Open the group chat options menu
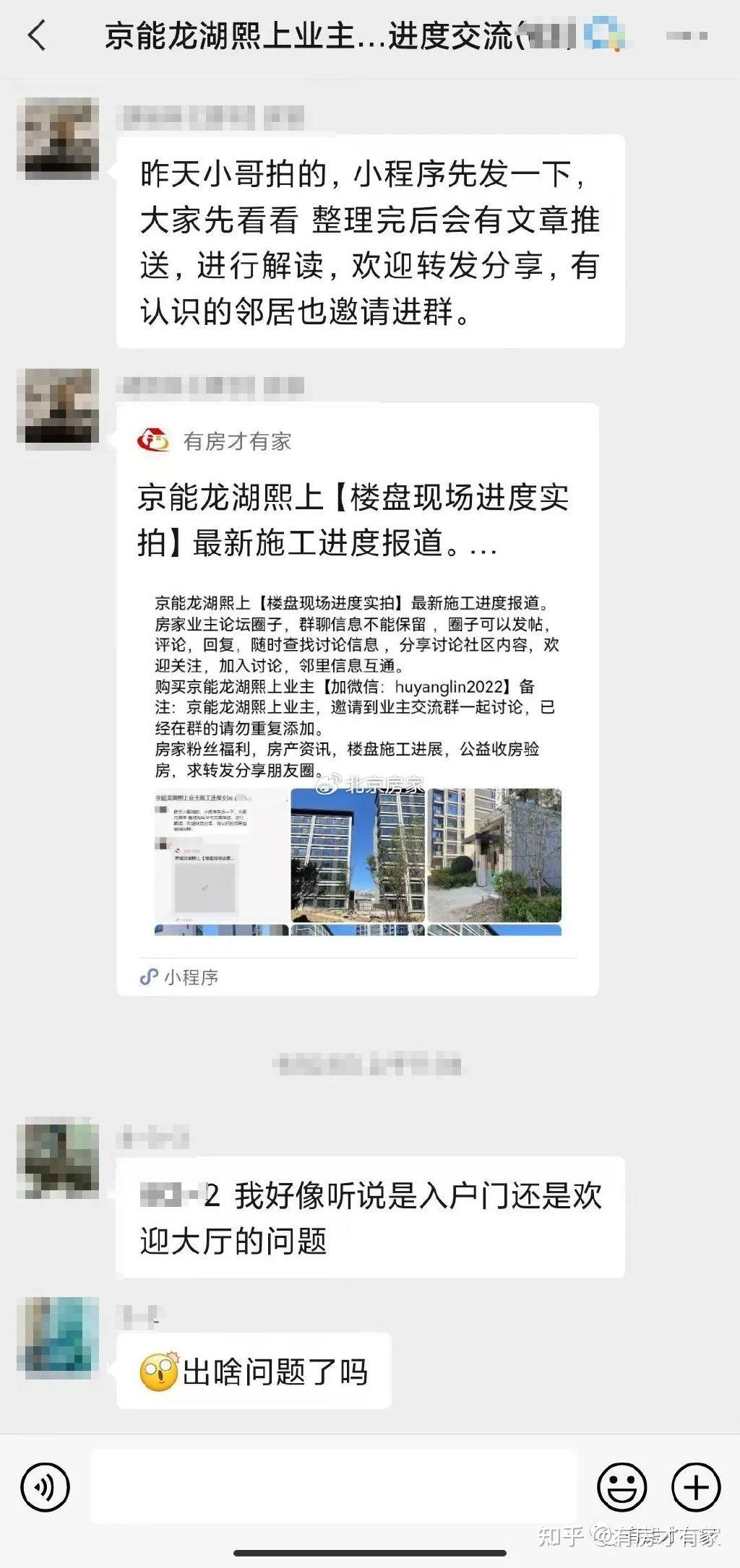 (687, 35)
